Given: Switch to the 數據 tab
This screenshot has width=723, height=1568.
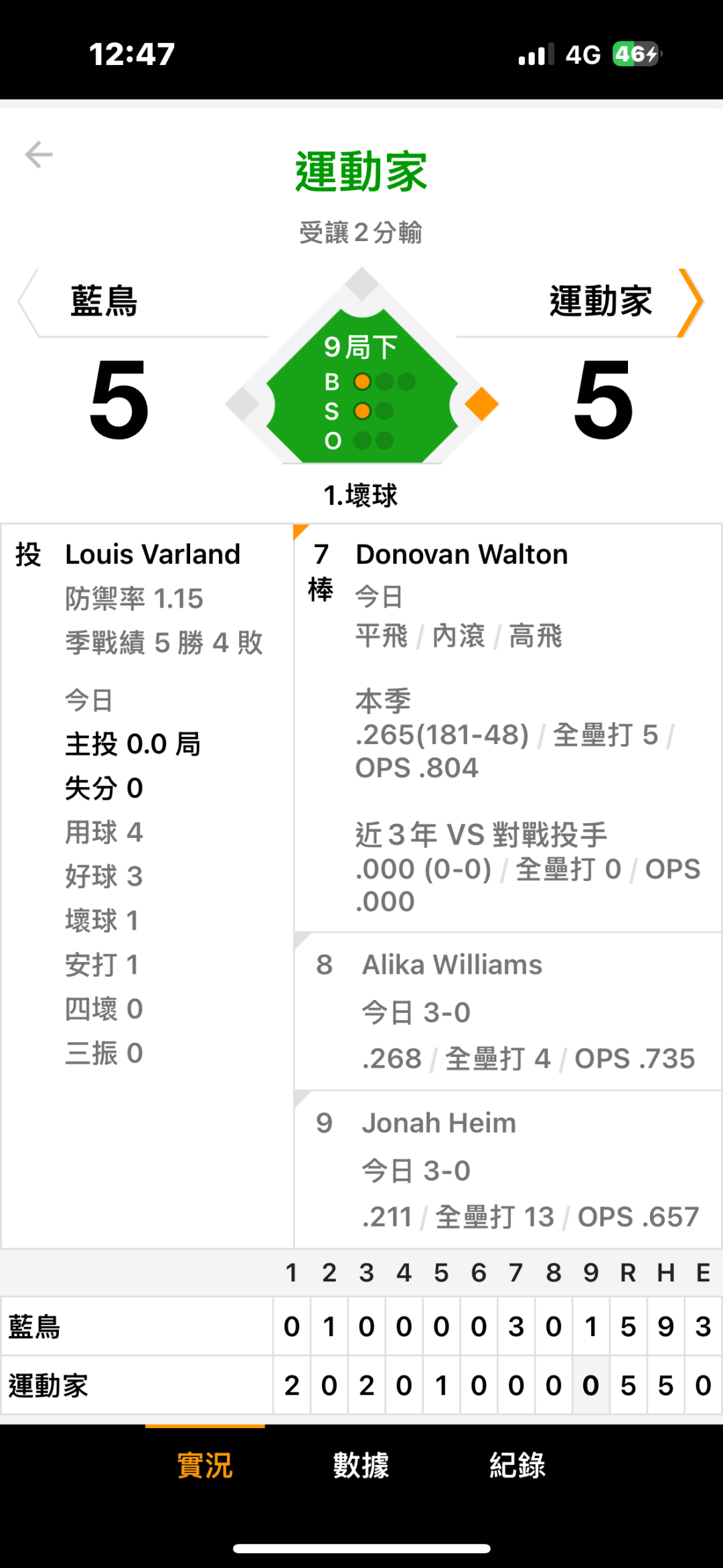Looking at the screenshot, I should [361, 1465].
